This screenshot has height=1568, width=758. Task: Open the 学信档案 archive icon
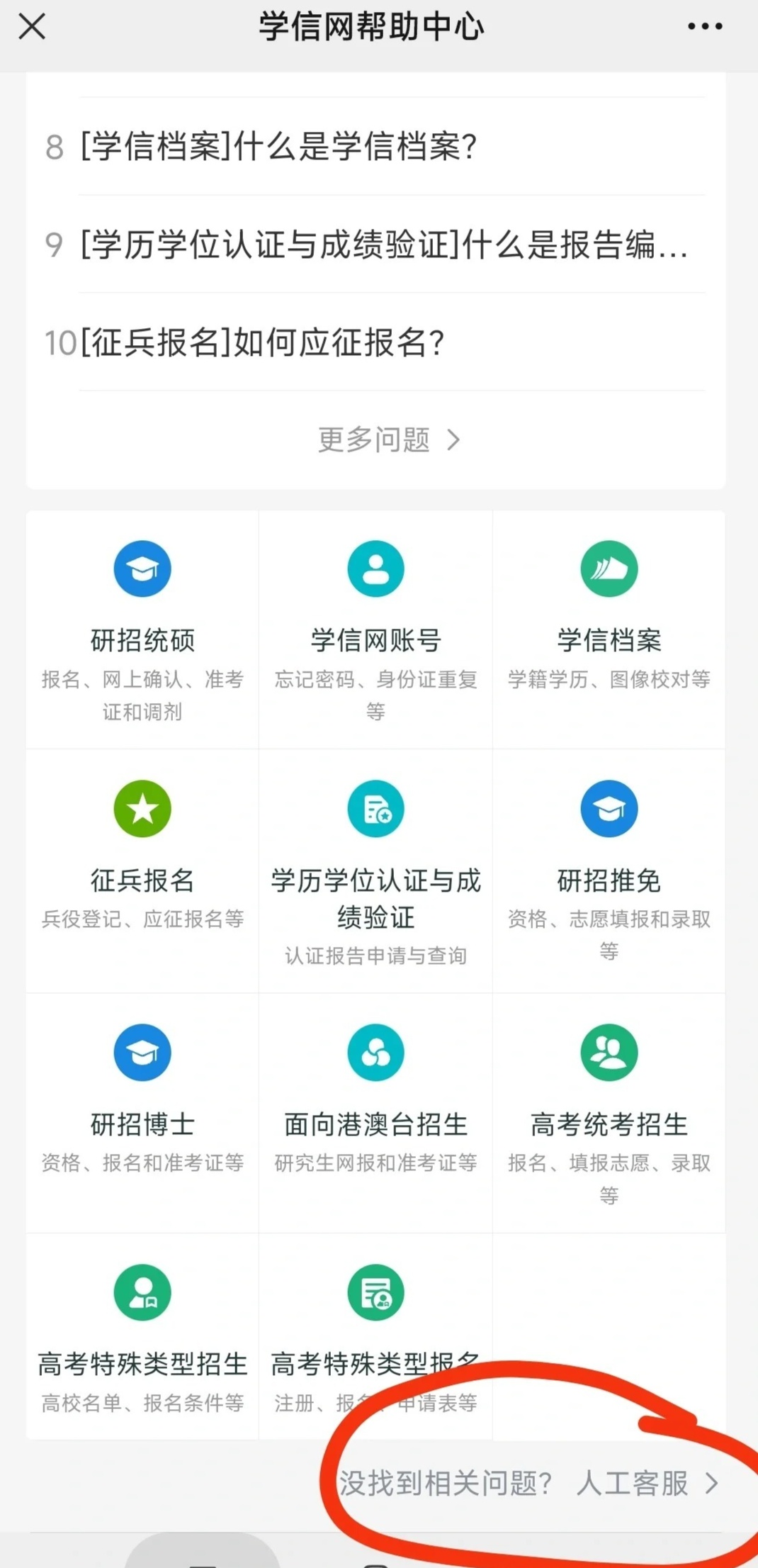point(609,568)
